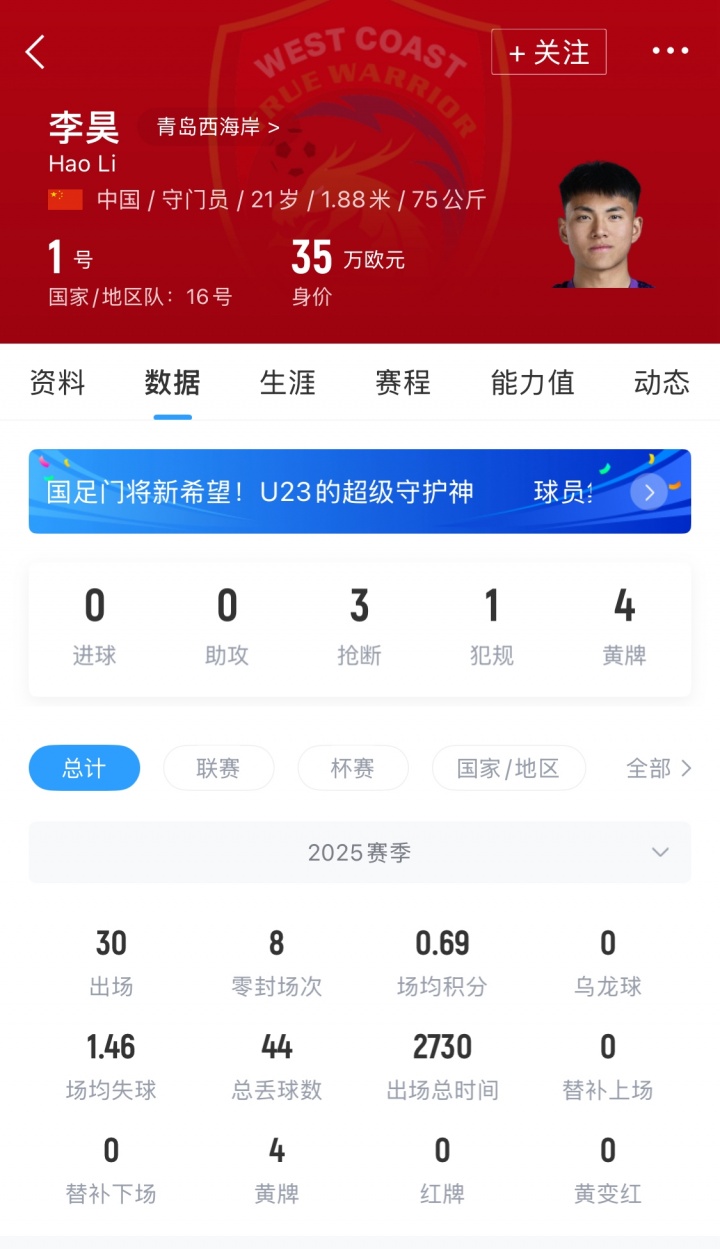Open the more options ellipsis menu

click(671, 51)
